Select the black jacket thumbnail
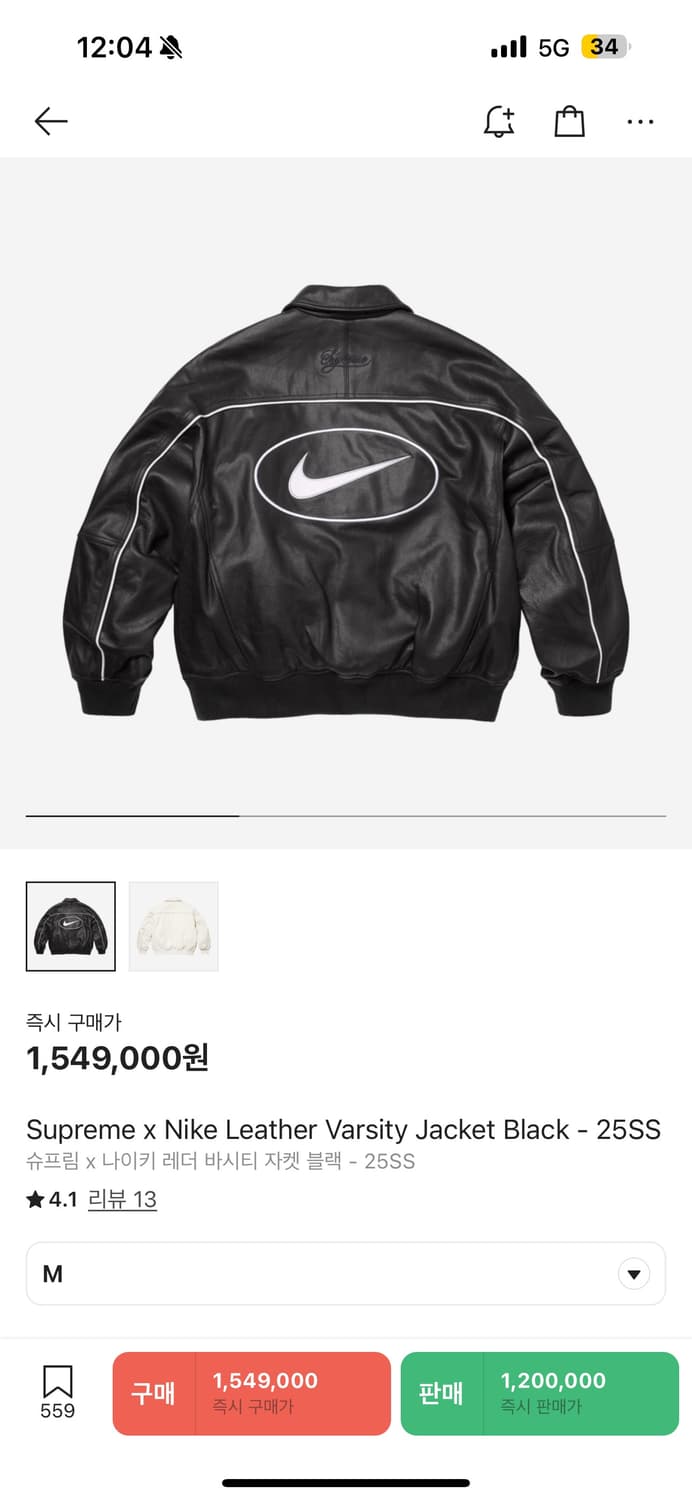Viewport: 692px width, 1500px height. click(x=70, y=926)
